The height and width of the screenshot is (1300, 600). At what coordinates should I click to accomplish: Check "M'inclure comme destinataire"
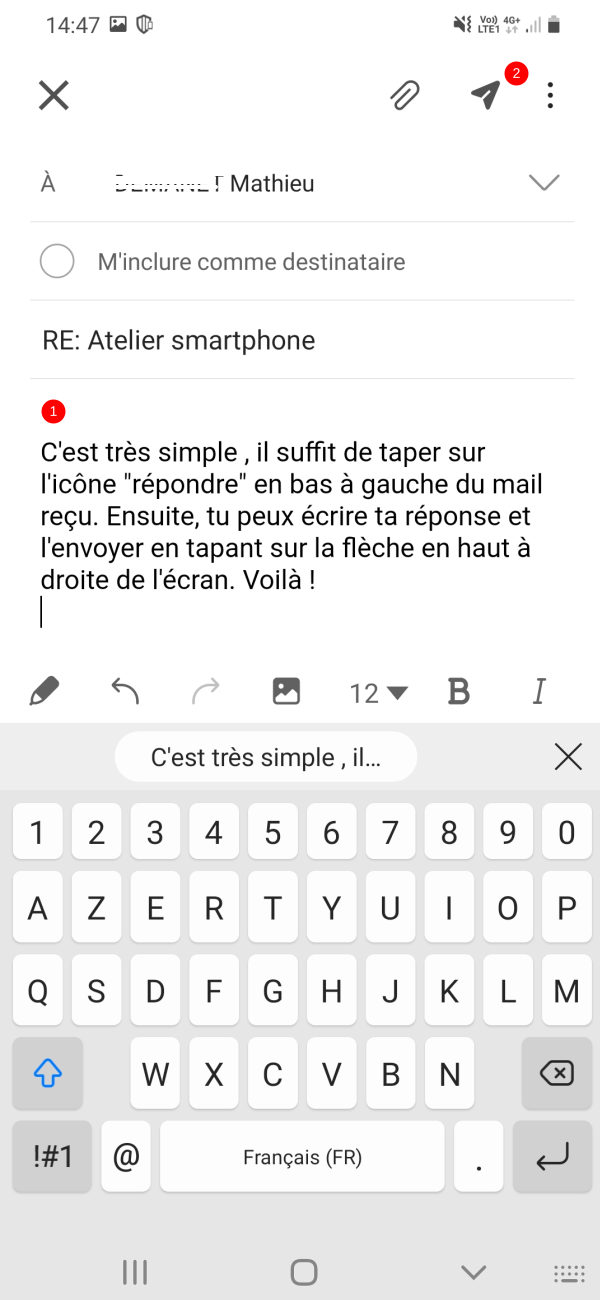tap(57, 262)
